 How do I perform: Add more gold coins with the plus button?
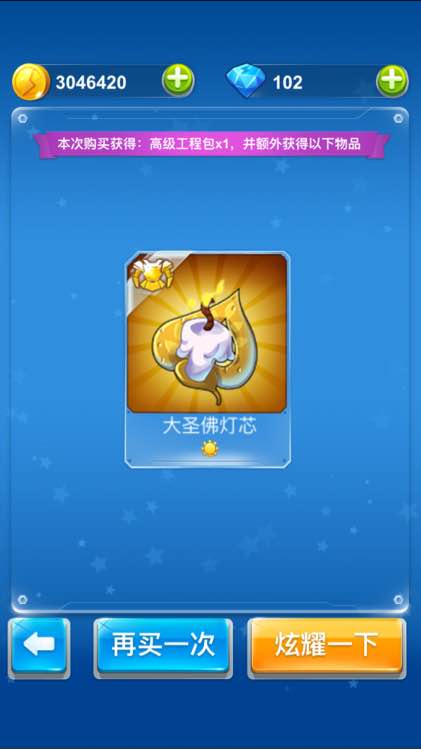[178, 81]
